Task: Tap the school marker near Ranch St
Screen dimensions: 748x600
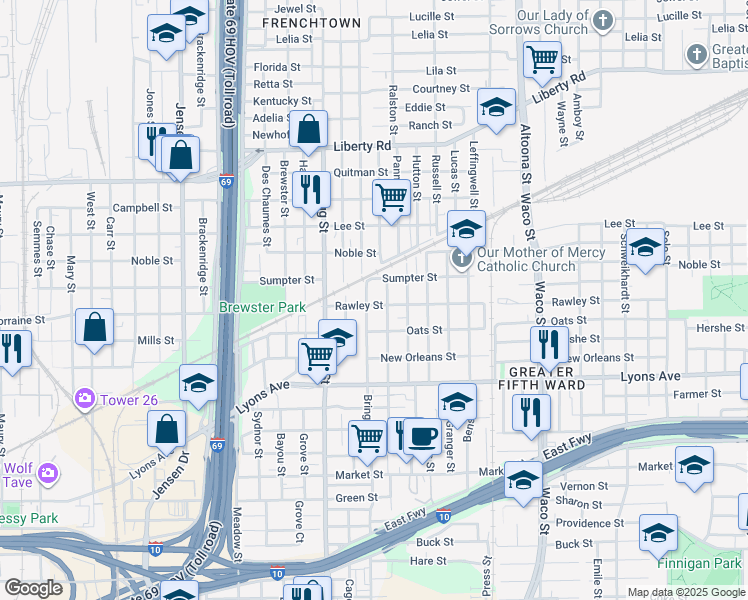Action: click(497, 107)
